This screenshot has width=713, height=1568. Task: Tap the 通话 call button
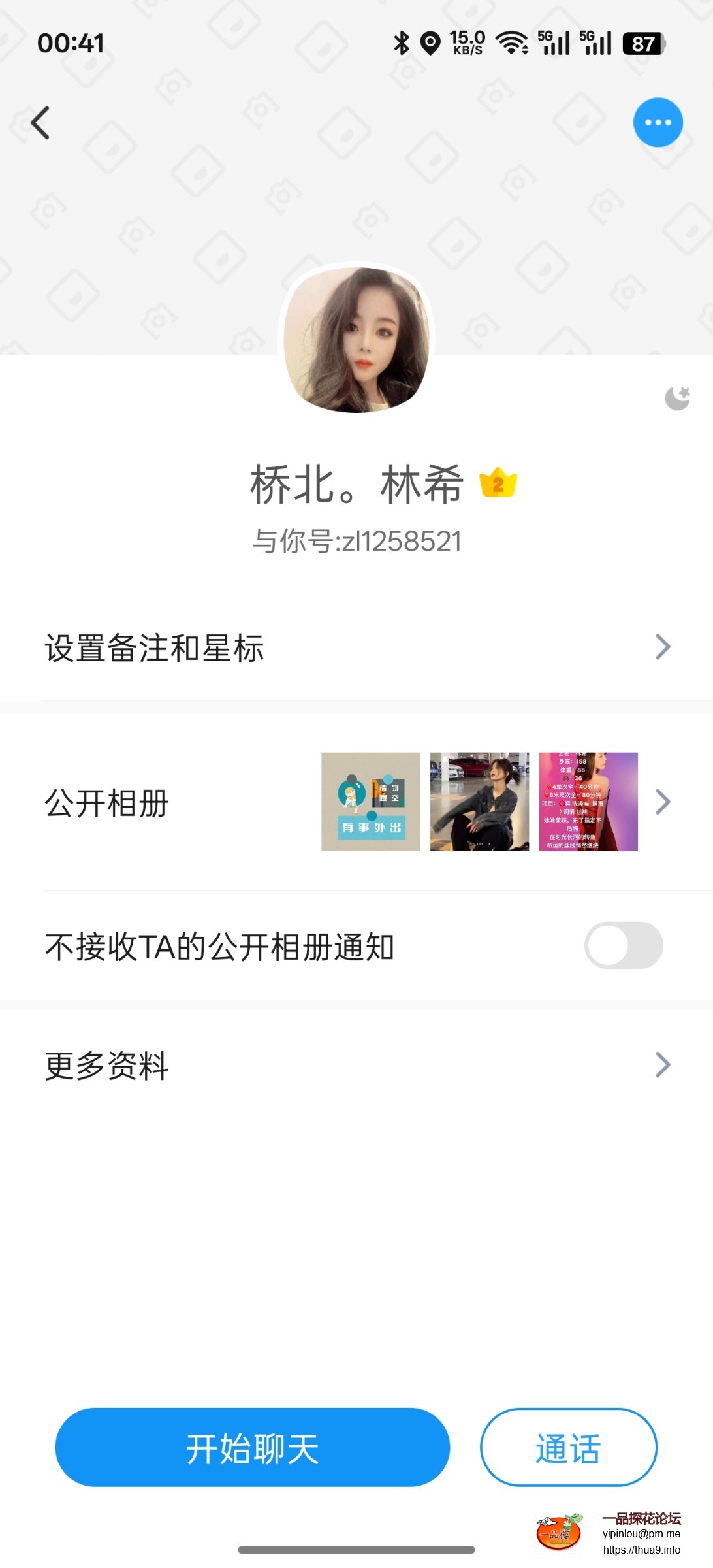[x=568, y=1448]
